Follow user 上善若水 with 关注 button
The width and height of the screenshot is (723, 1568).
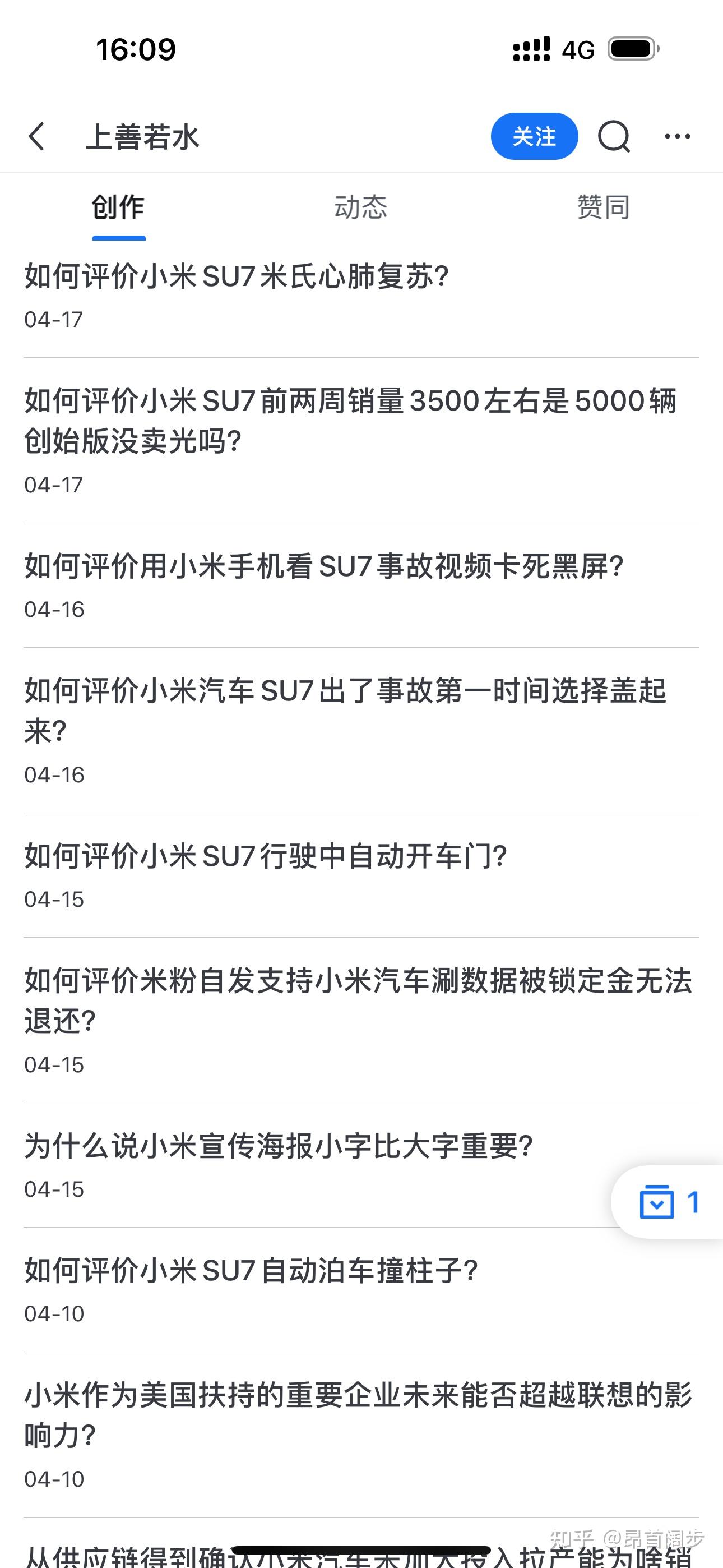coord(534,136)
